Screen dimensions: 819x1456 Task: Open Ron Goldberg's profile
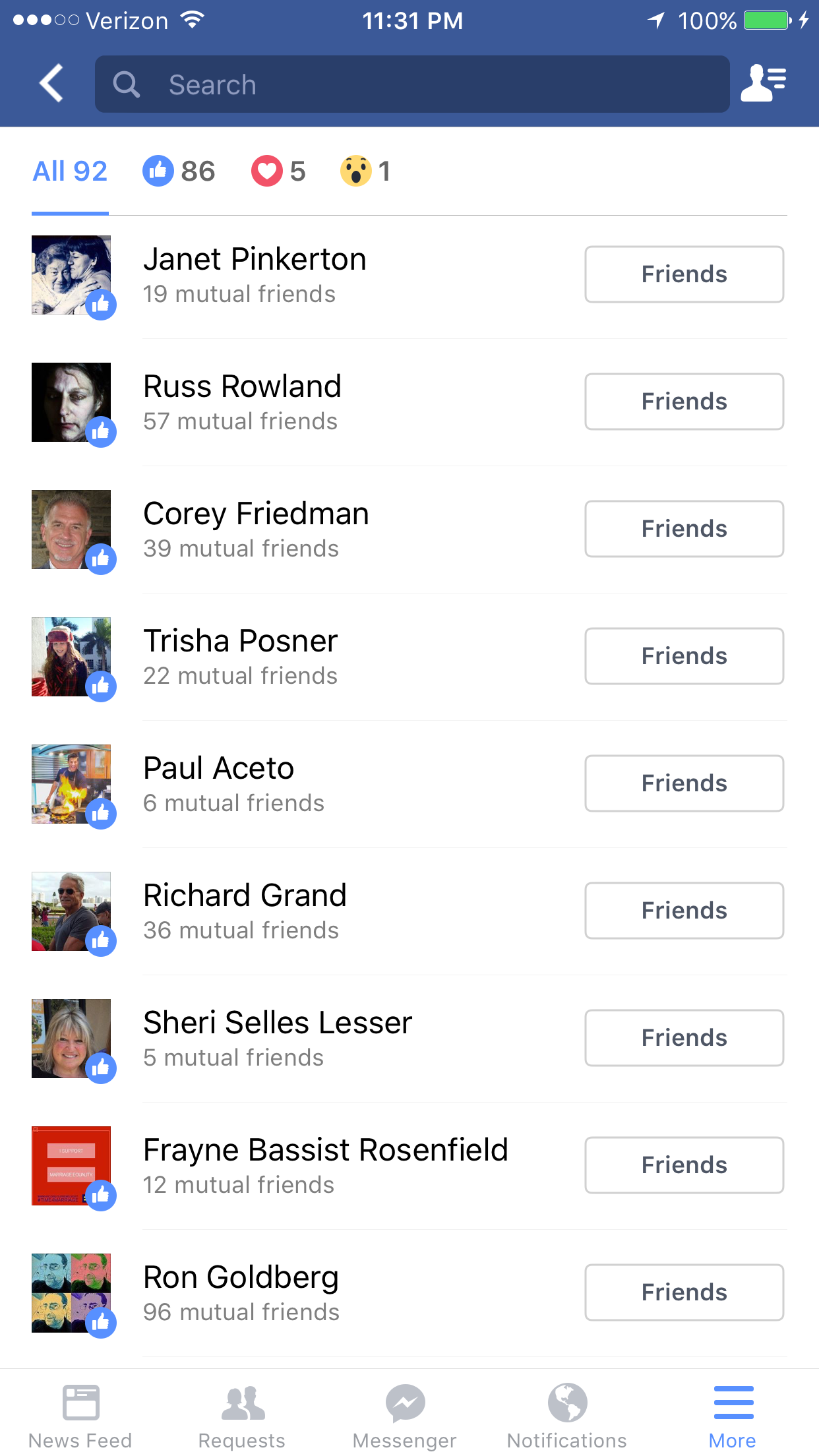[241, 1278]
